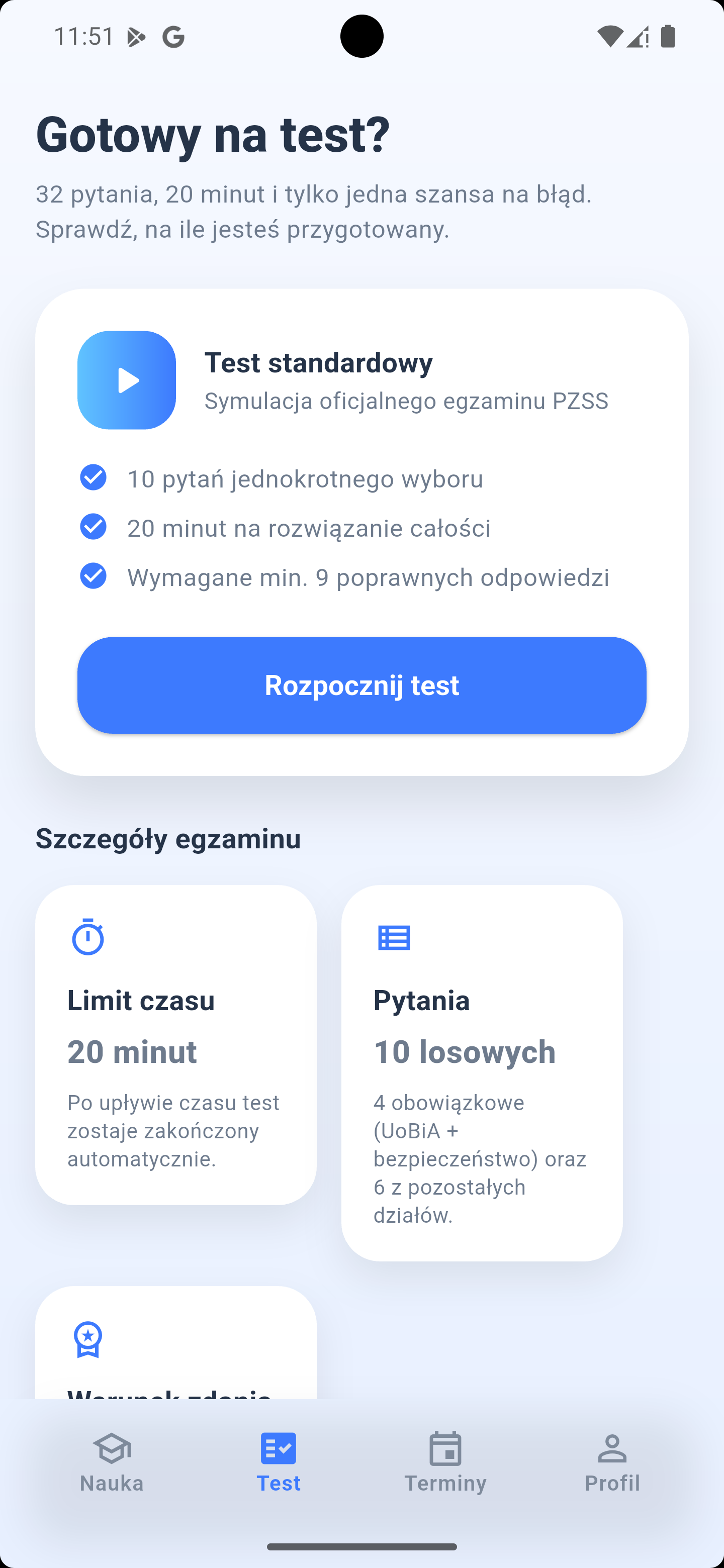Image resolution: width=724 pixels, height=1568 pixels.
Task: Tap the checkmark beside 10 pytań jednokrotnego wyboru
Action: coord(93,478)
